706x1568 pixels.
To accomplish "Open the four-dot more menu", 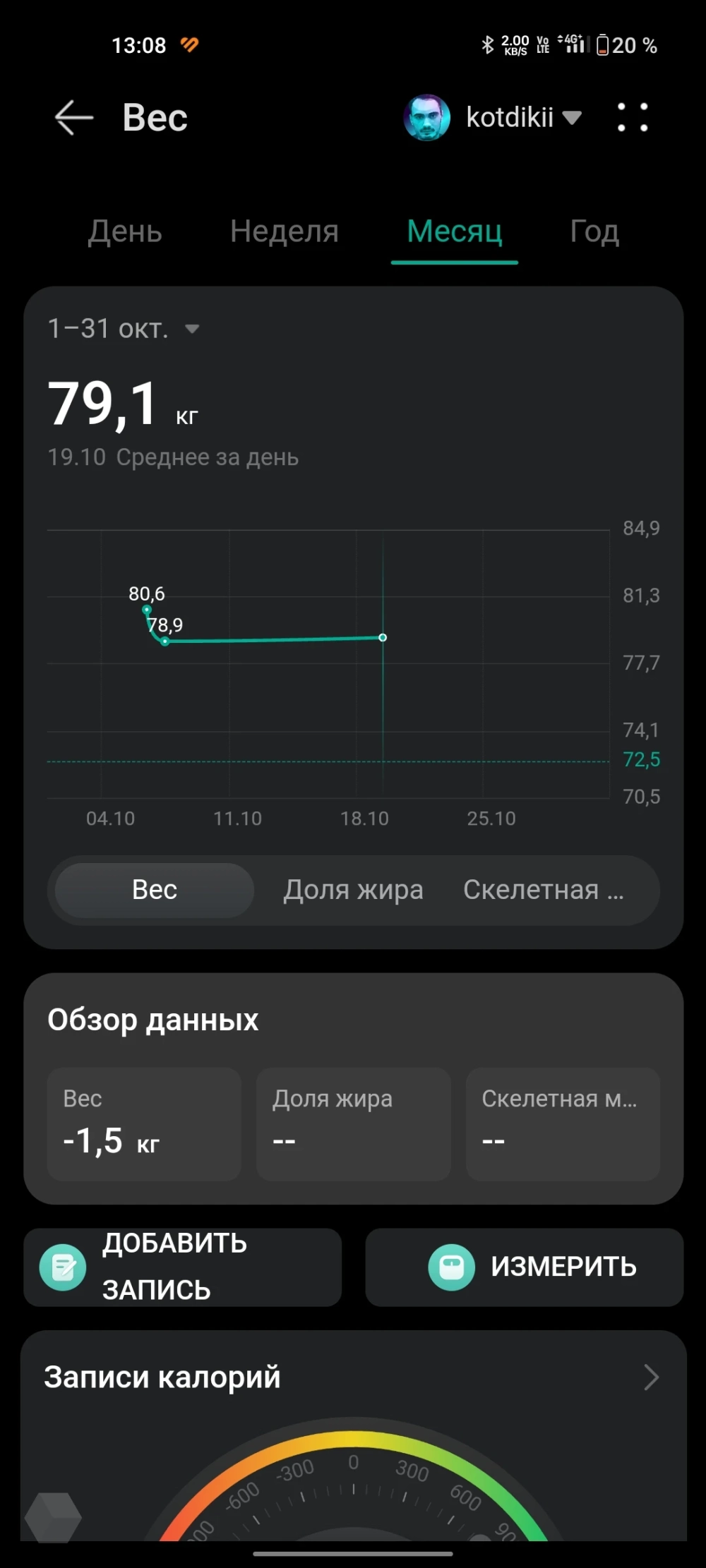I will (x=632, y=117).
